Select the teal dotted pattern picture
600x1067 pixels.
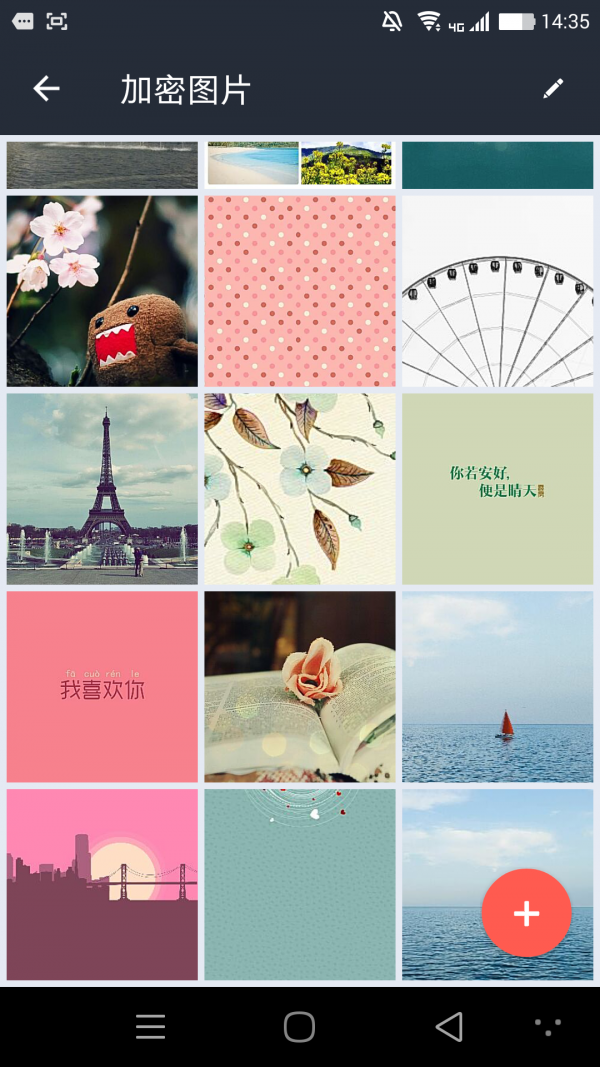pos(300,885)
